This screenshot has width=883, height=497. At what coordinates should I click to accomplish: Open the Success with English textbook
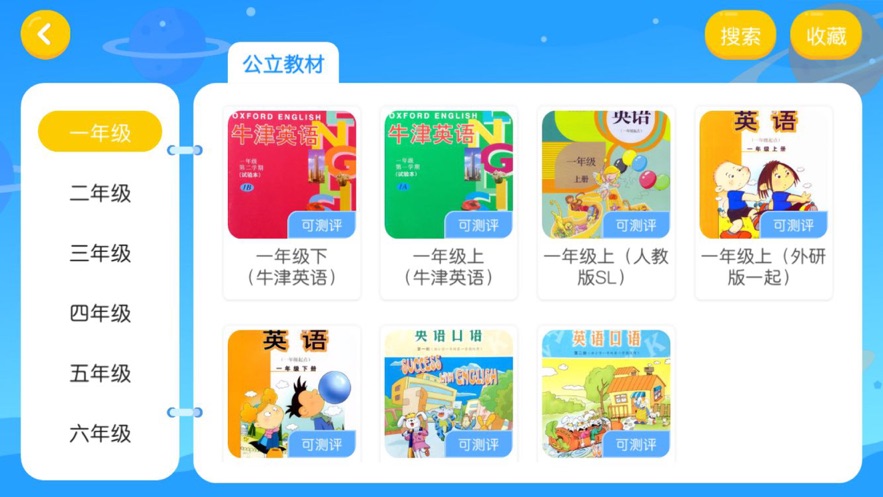click(449, 393)
